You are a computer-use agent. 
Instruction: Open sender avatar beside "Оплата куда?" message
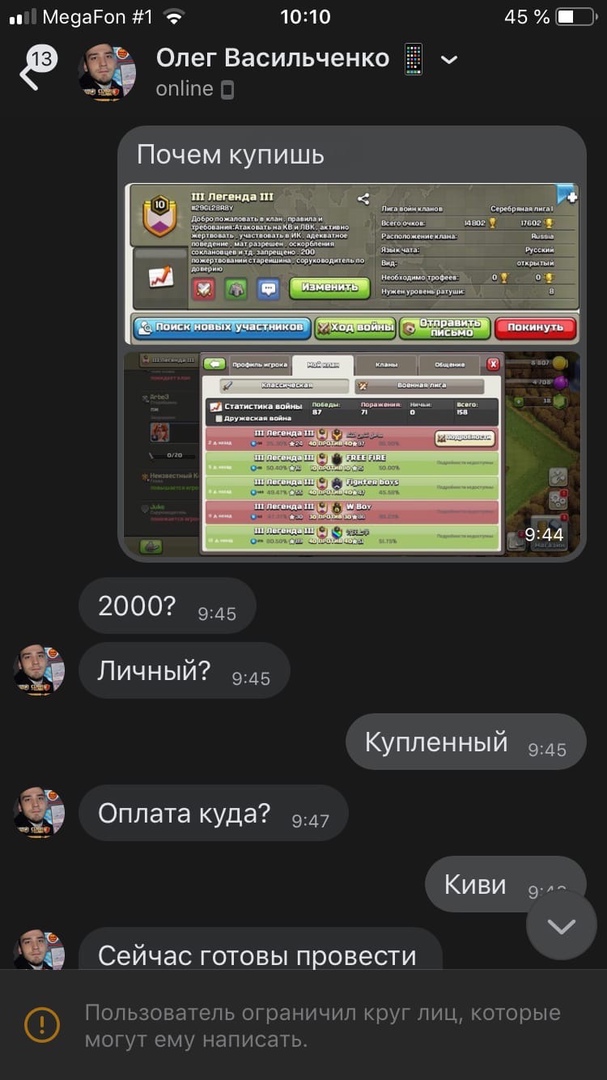(x=39, y=812)
